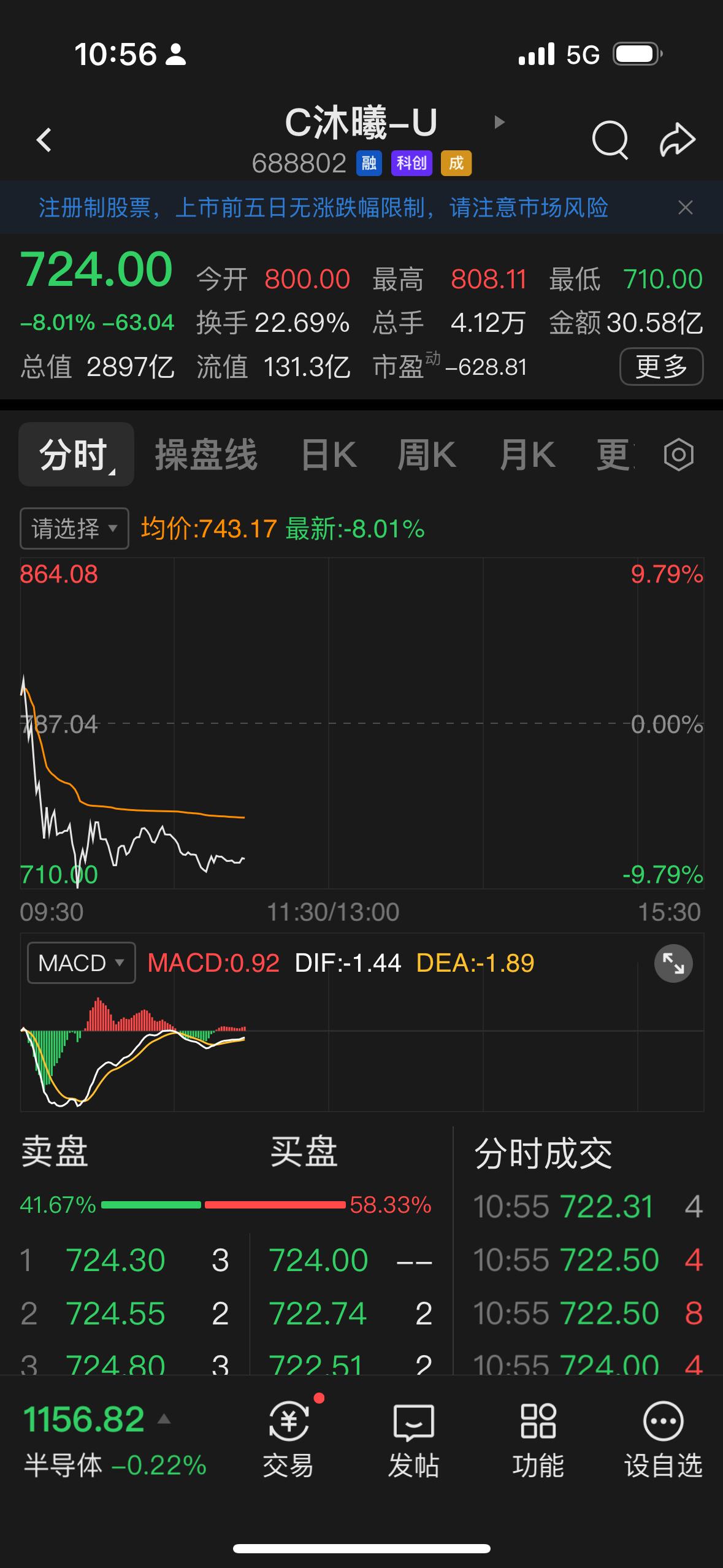Select the 操盘线 tab
Screen dimensions: 723x1568
(x=205, y=455)
